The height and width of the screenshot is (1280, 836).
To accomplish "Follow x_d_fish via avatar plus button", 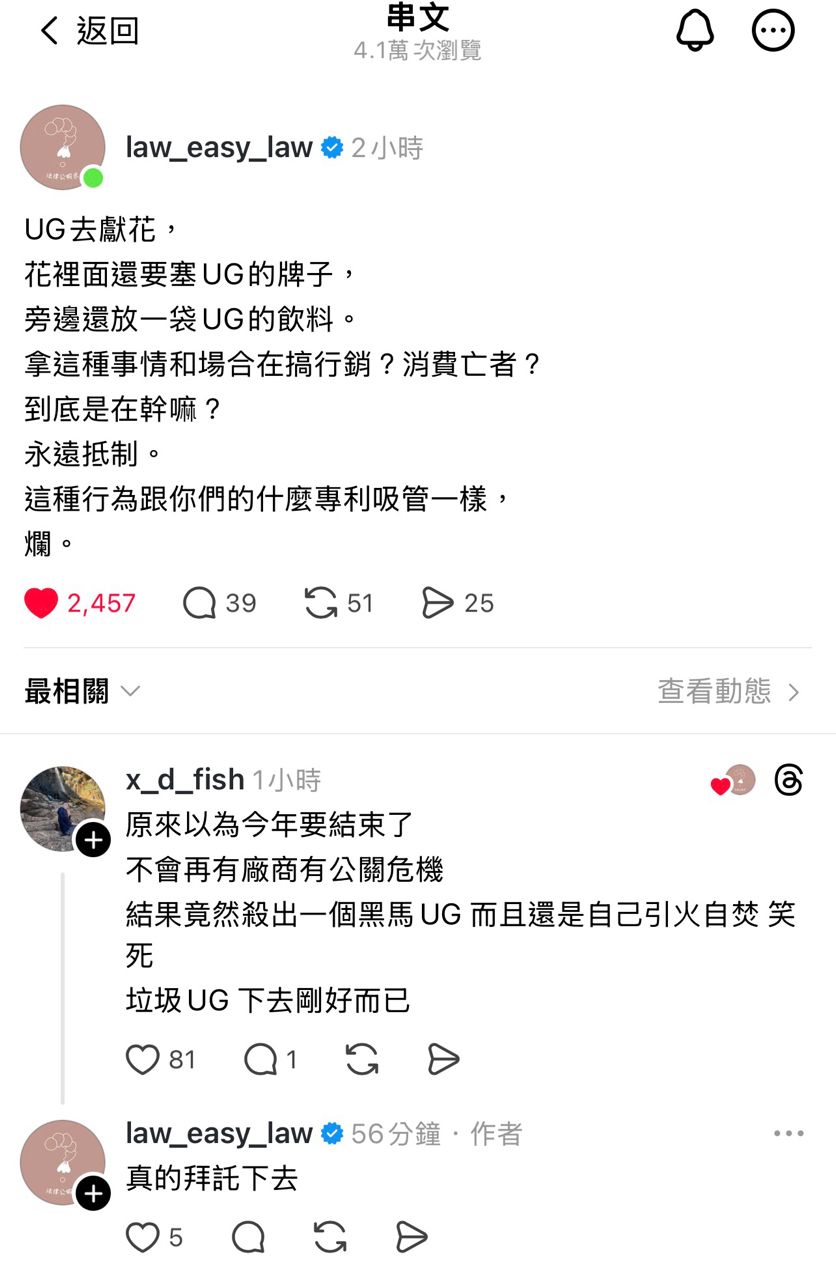I will pos(93,840).
